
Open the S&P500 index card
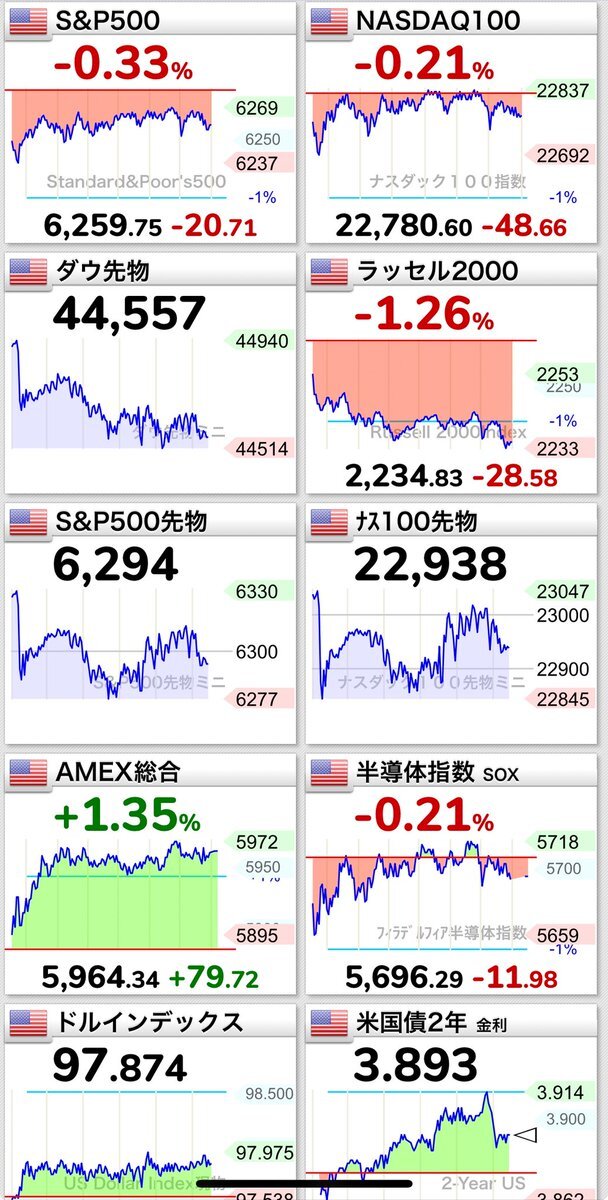pyautogui.click(x=150, y=123)
